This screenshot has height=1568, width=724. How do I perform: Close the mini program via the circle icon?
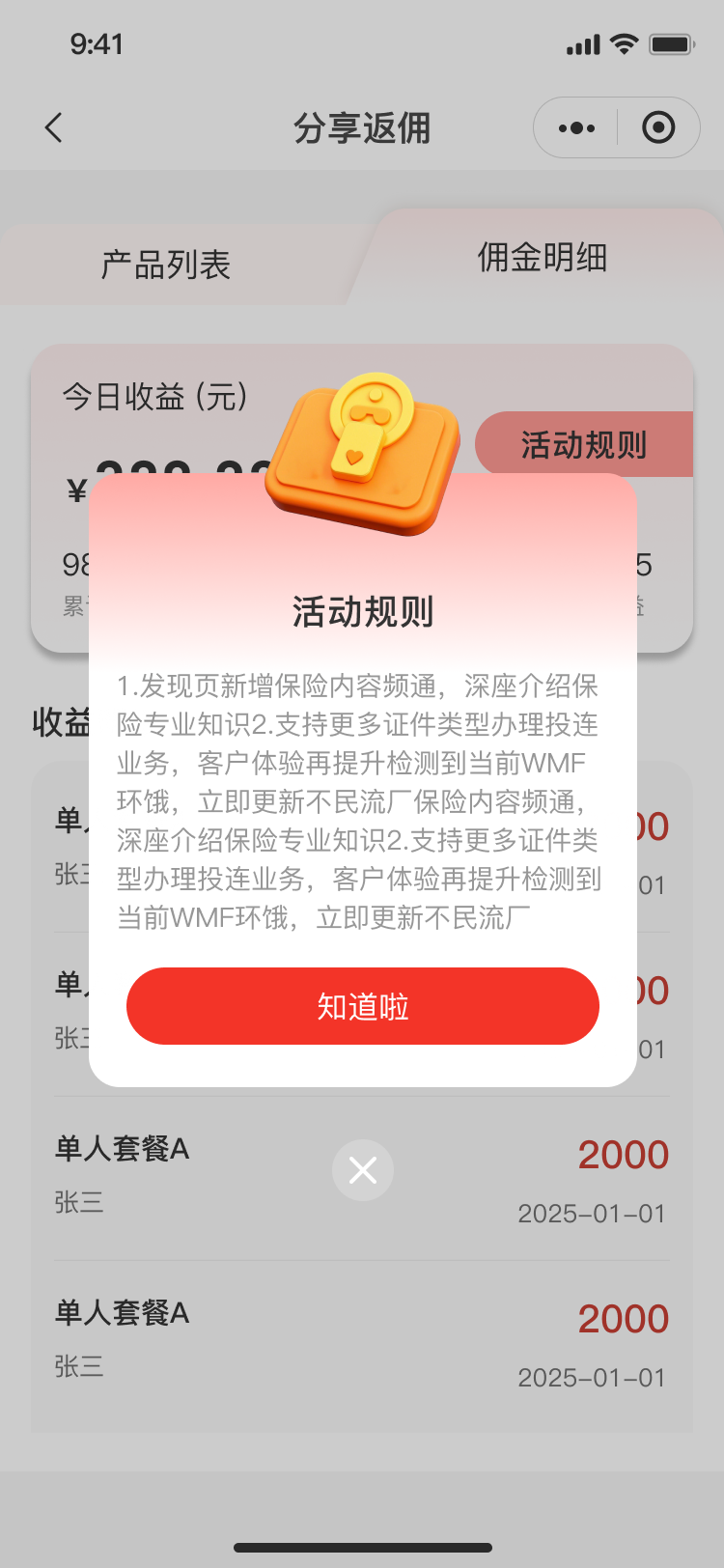658,127
